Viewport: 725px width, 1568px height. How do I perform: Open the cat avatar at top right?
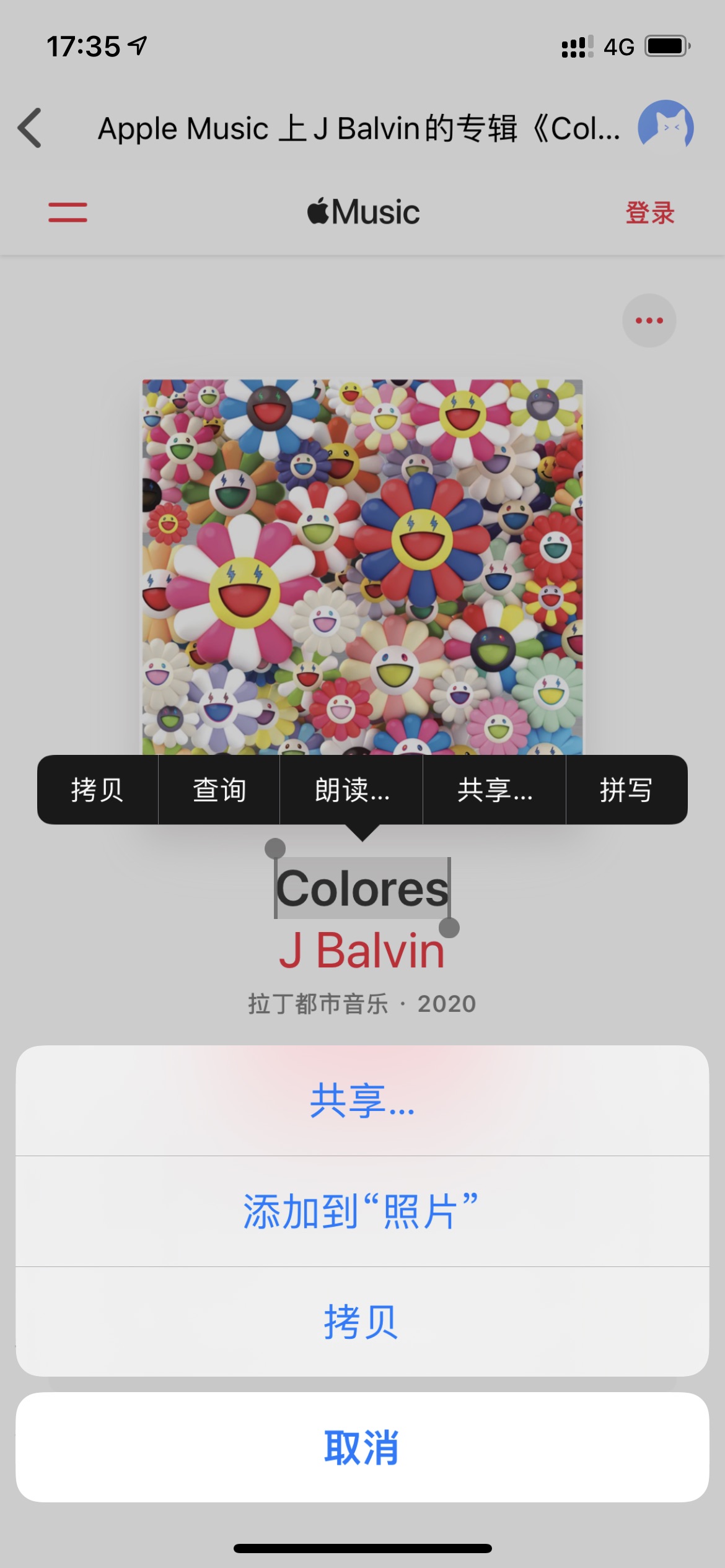(x=666, y=126)
